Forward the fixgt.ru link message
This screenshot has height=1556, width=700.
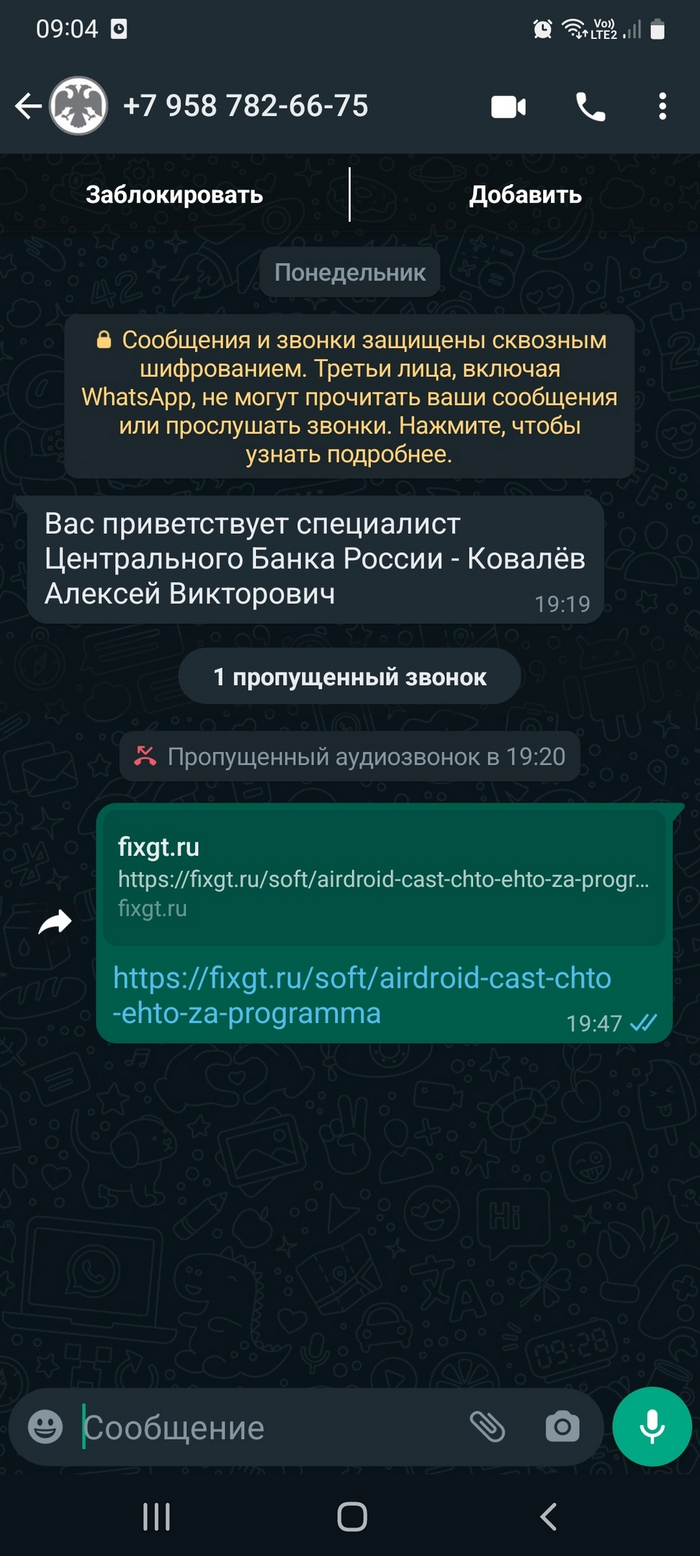tap(55, 922)
